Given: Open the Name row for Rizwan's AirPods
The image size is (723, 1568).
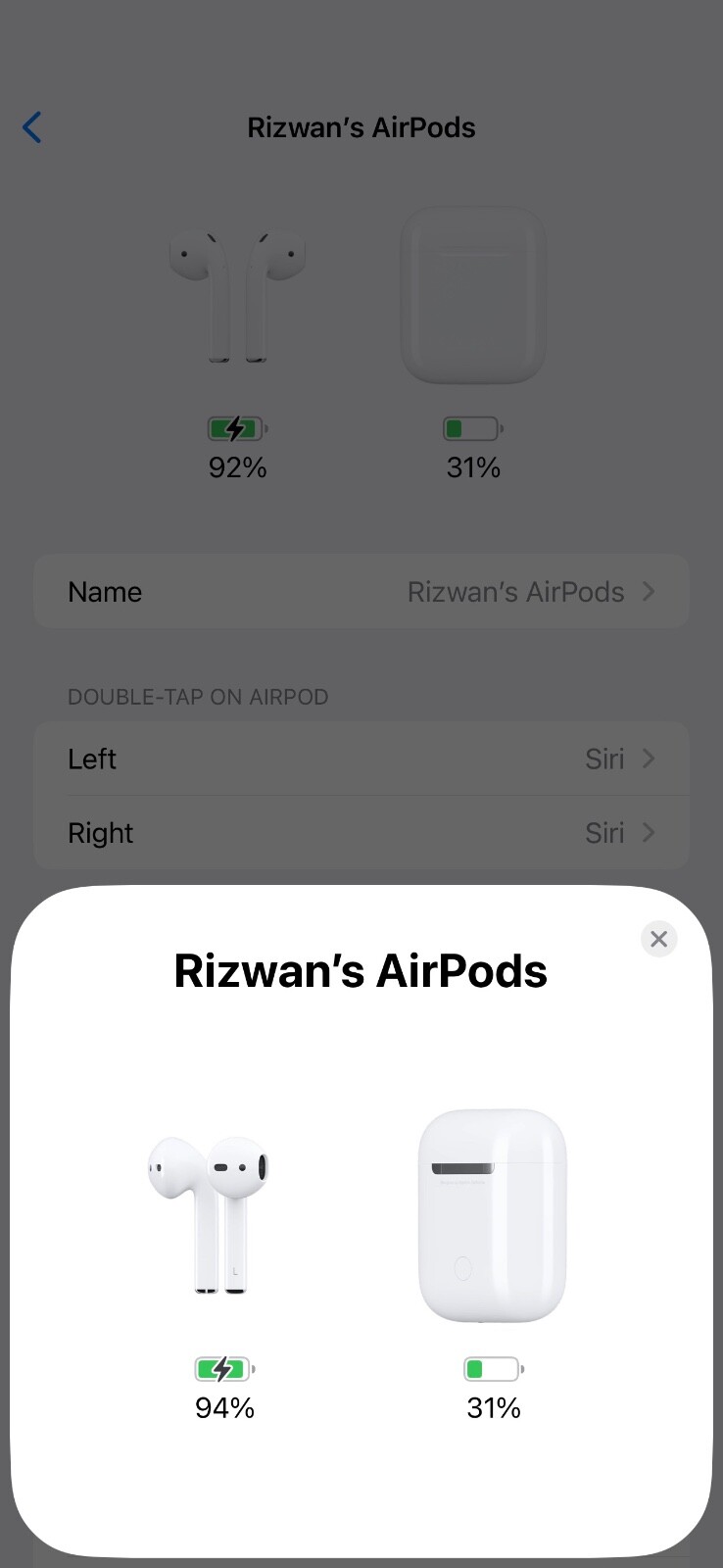Looking at the screenshot, I should [x=361, y=592].
